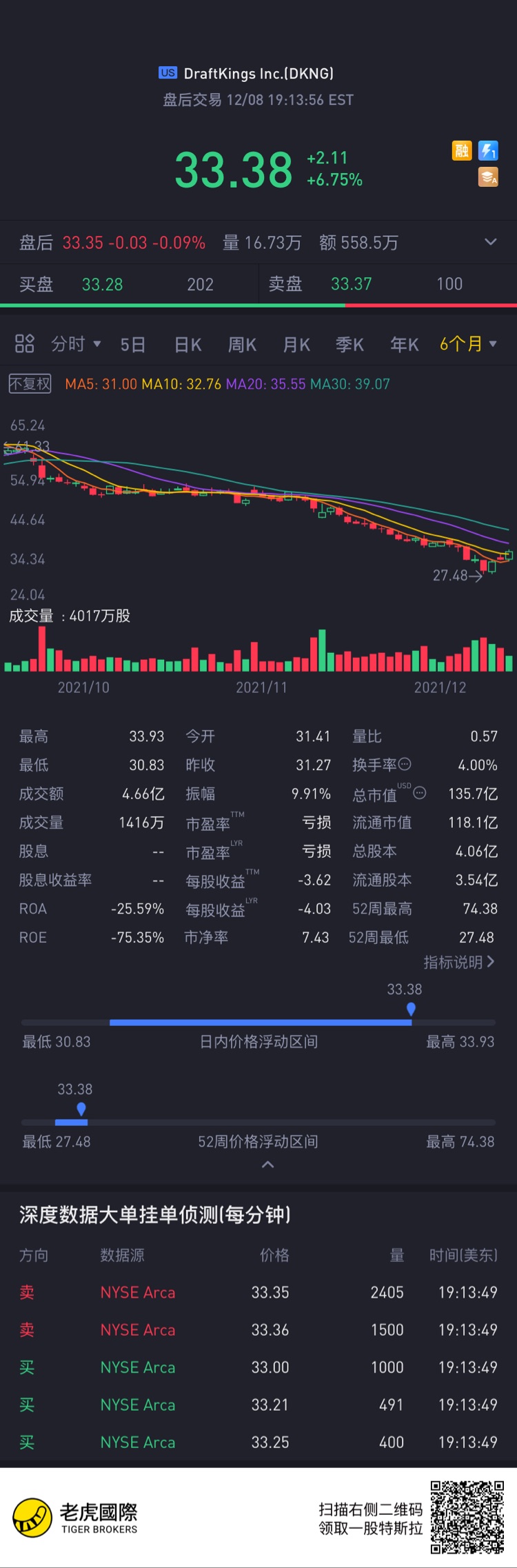Collapse the stock details section with up chevron
This screenshot has height=1568, width=517.
(x=268, y=1165)
